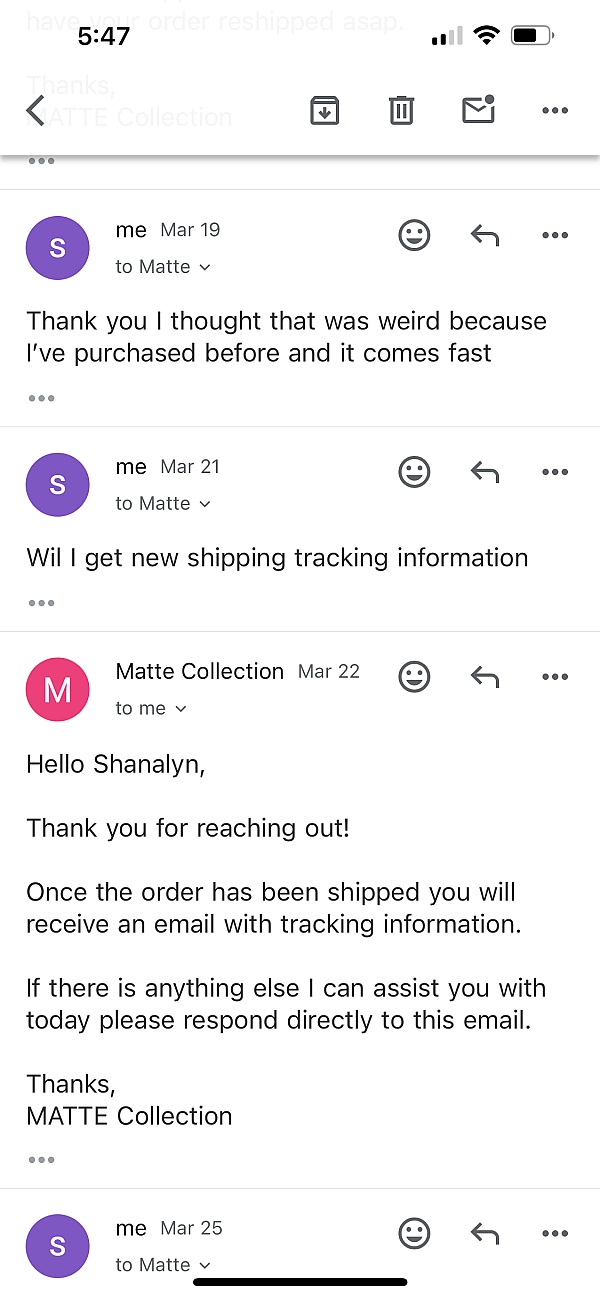Go back to the inbox

pos(36,110)
